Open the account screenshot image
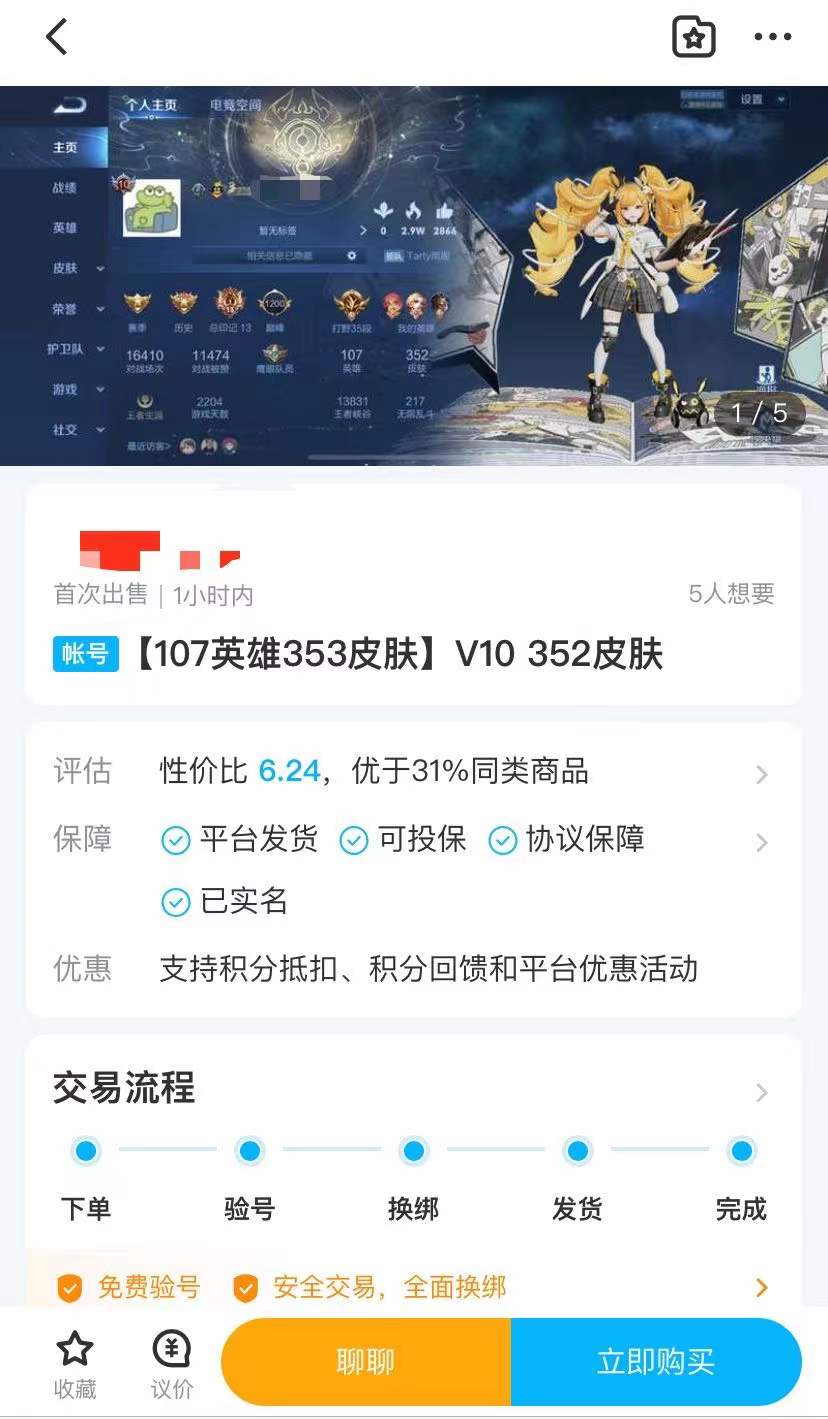This screenshot has width=828, height=1419. 414,275
